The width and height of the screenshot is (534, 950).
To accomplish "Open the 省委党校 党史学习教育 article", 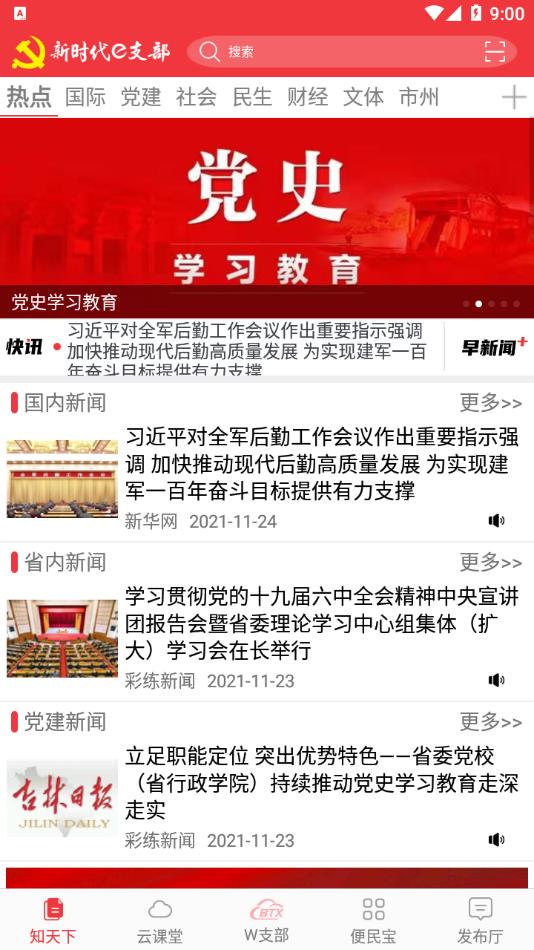I will point(322,783).
